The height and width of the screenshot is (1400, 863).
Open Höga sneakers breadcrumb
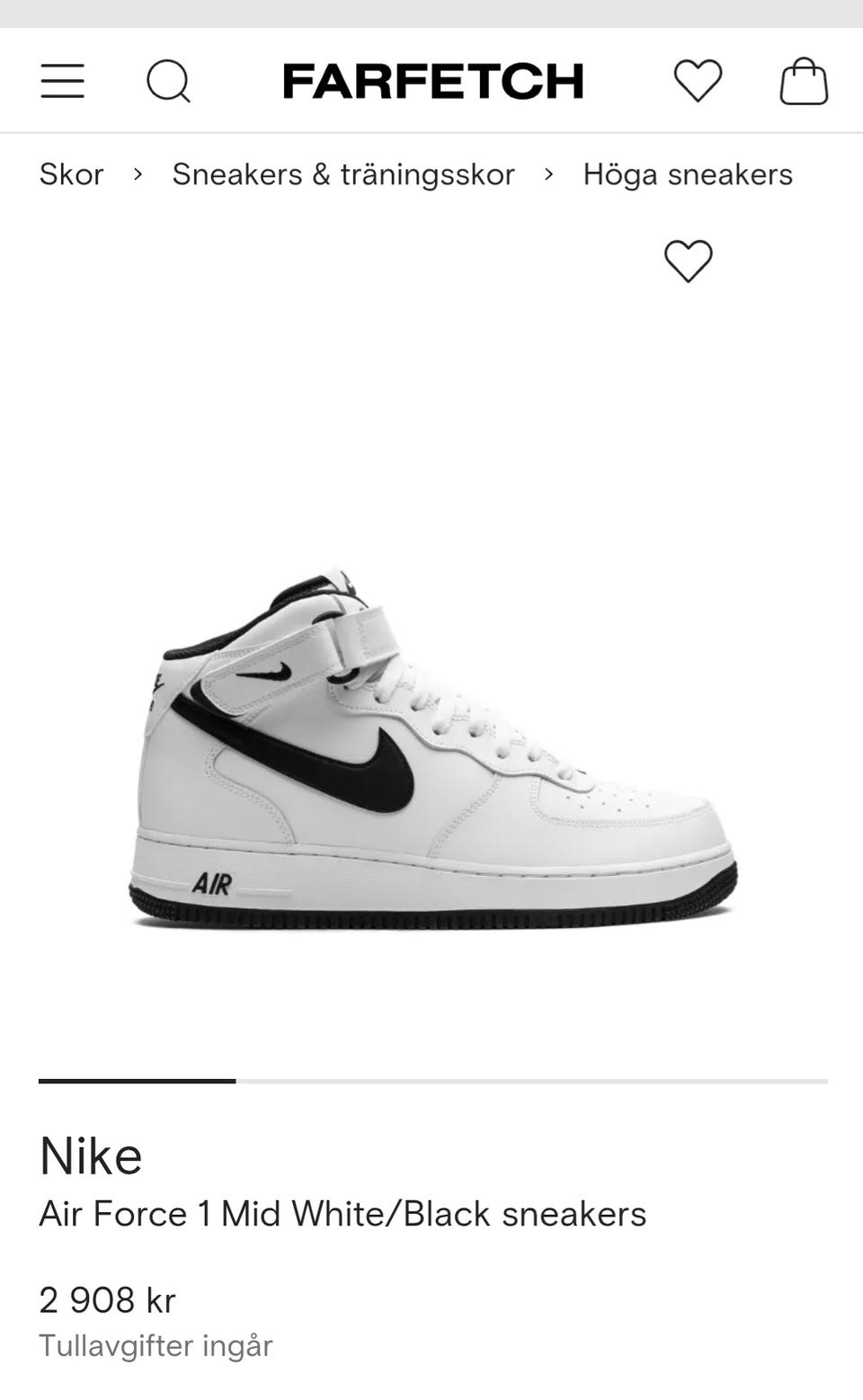[x=688, y=174]
